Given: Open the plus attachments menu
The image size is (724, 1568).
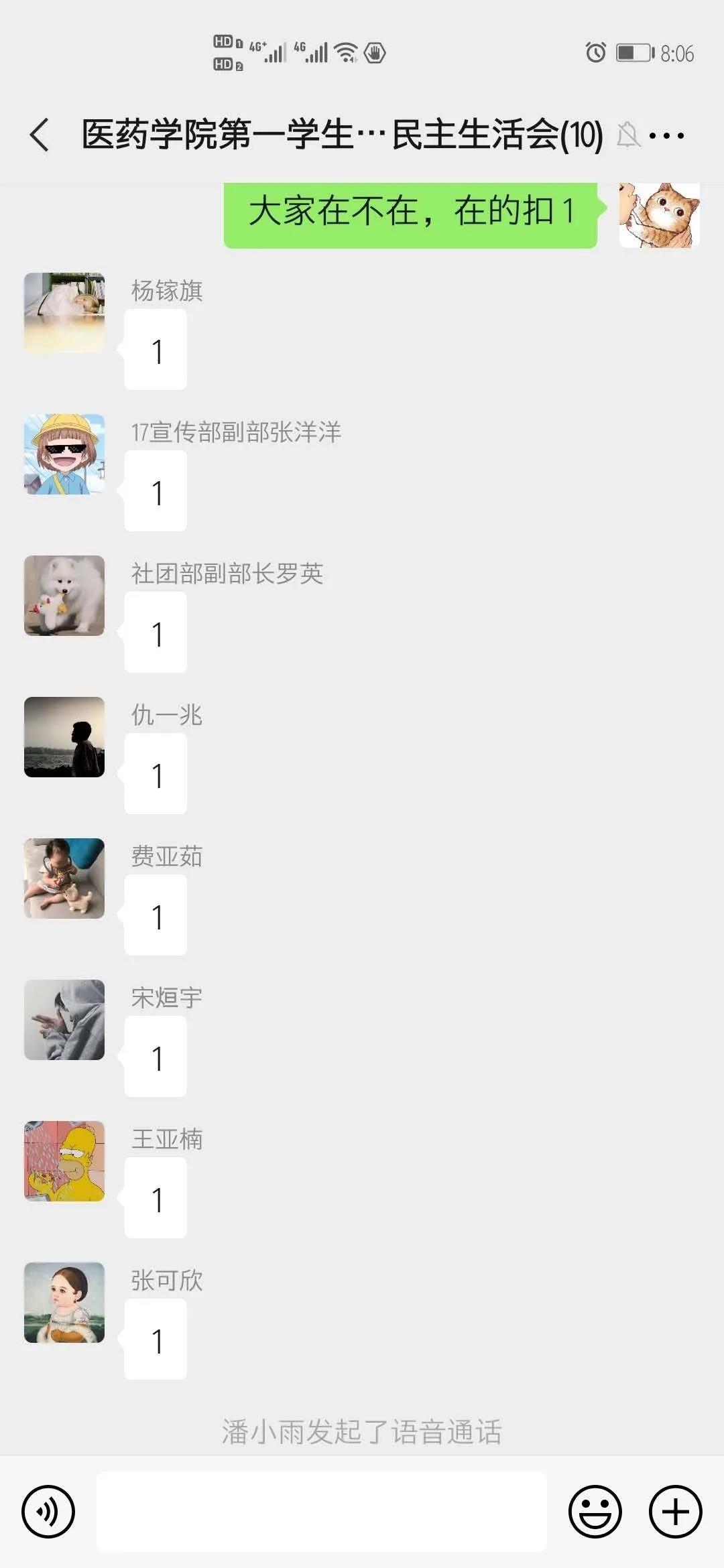Looking at the screenshot, I should click(675, 1512).
